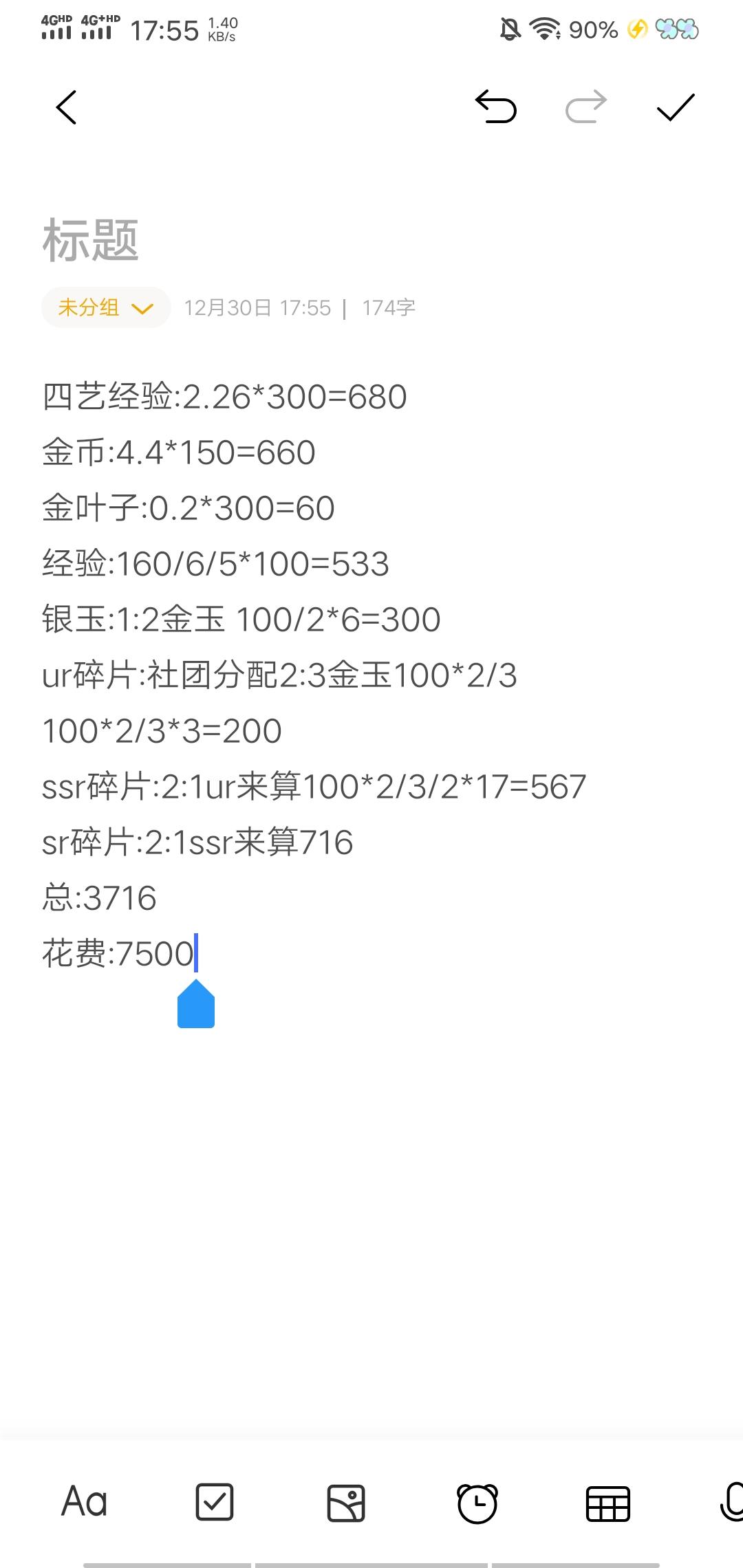
Task: Set a reminder with the alarm clock
Action: tap(477, 1503)
